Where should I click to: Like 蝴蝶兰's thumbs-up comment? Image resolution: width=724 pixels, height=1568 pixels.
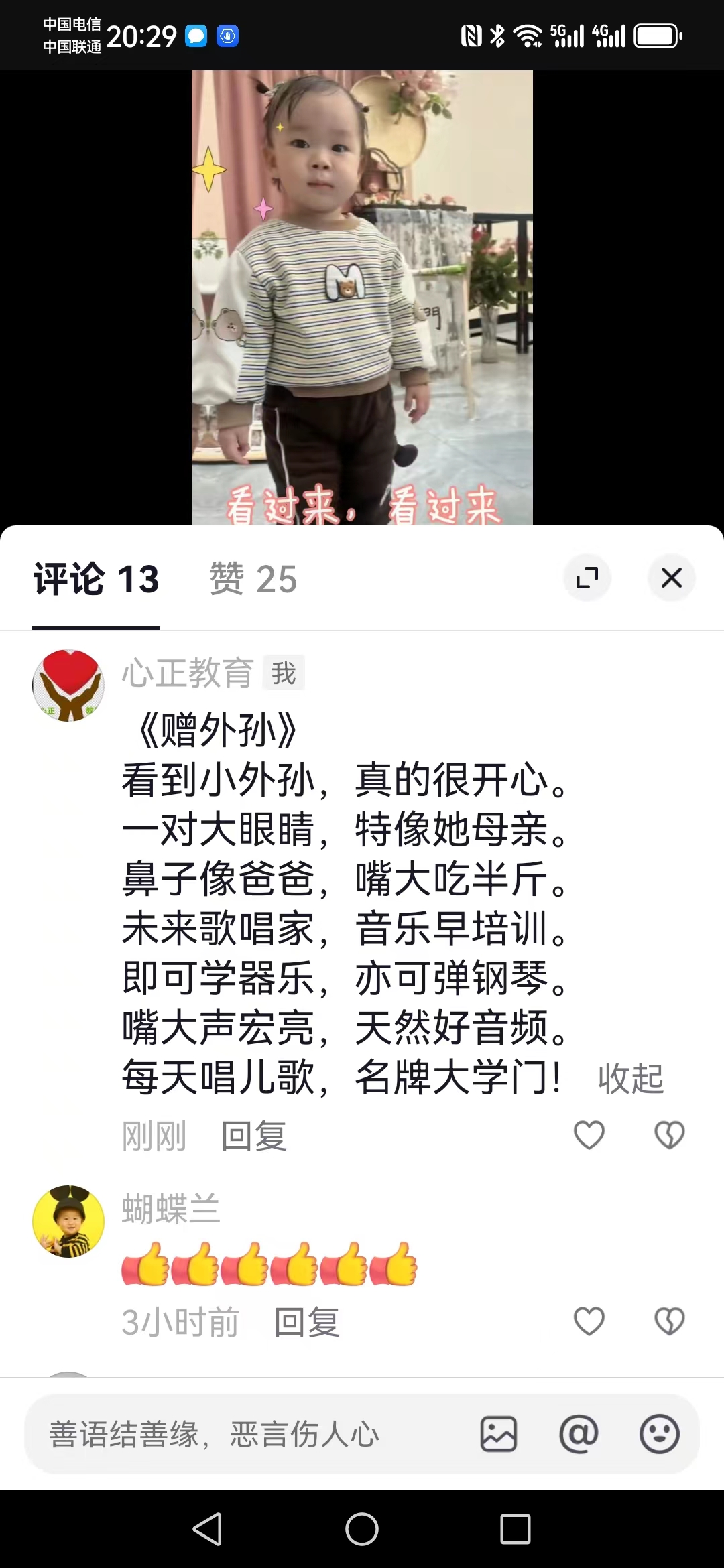coord(589,1321)
